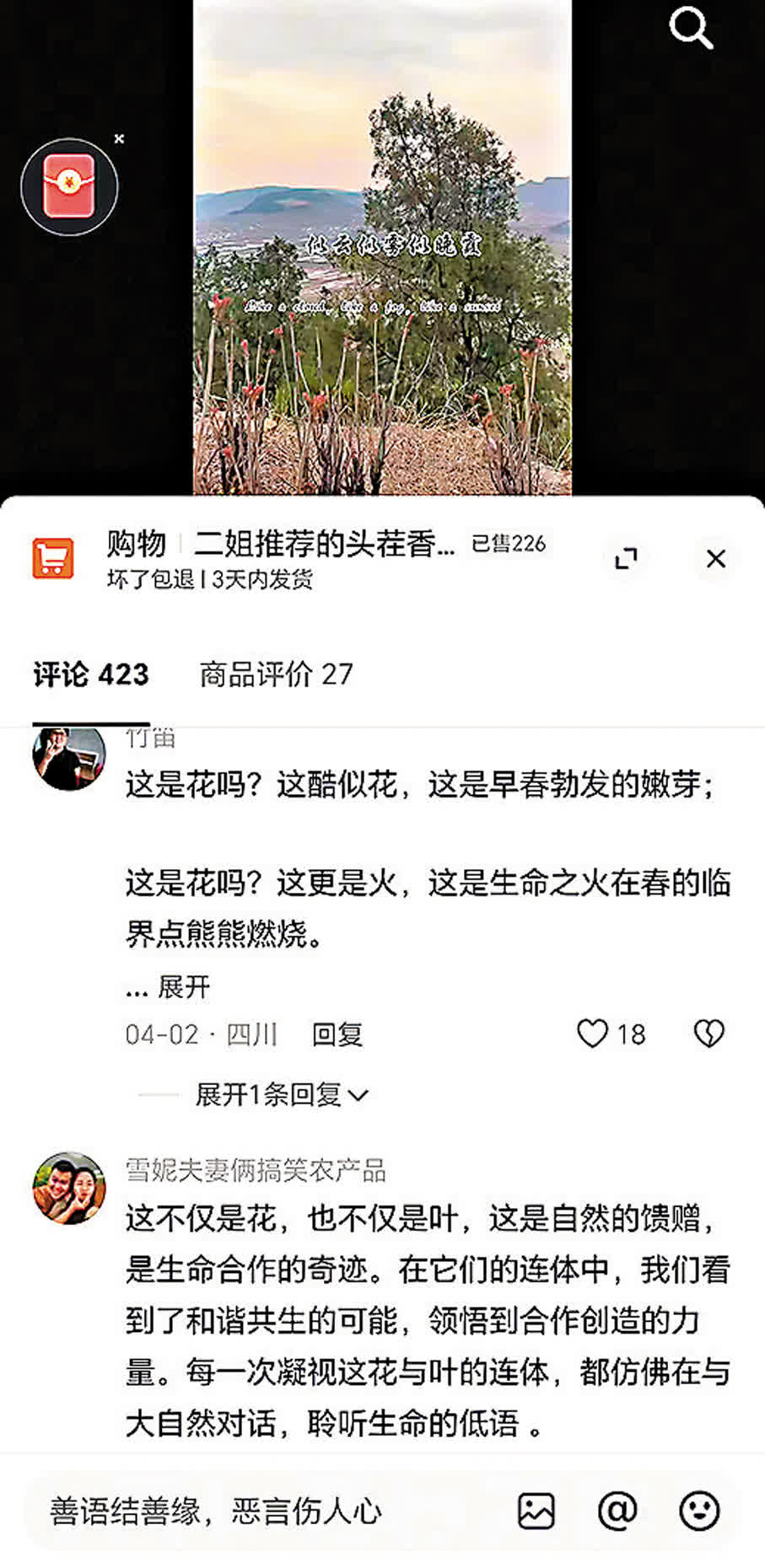Close the comments panel
Screen dimensions: 765x1568
coord(716,558)
